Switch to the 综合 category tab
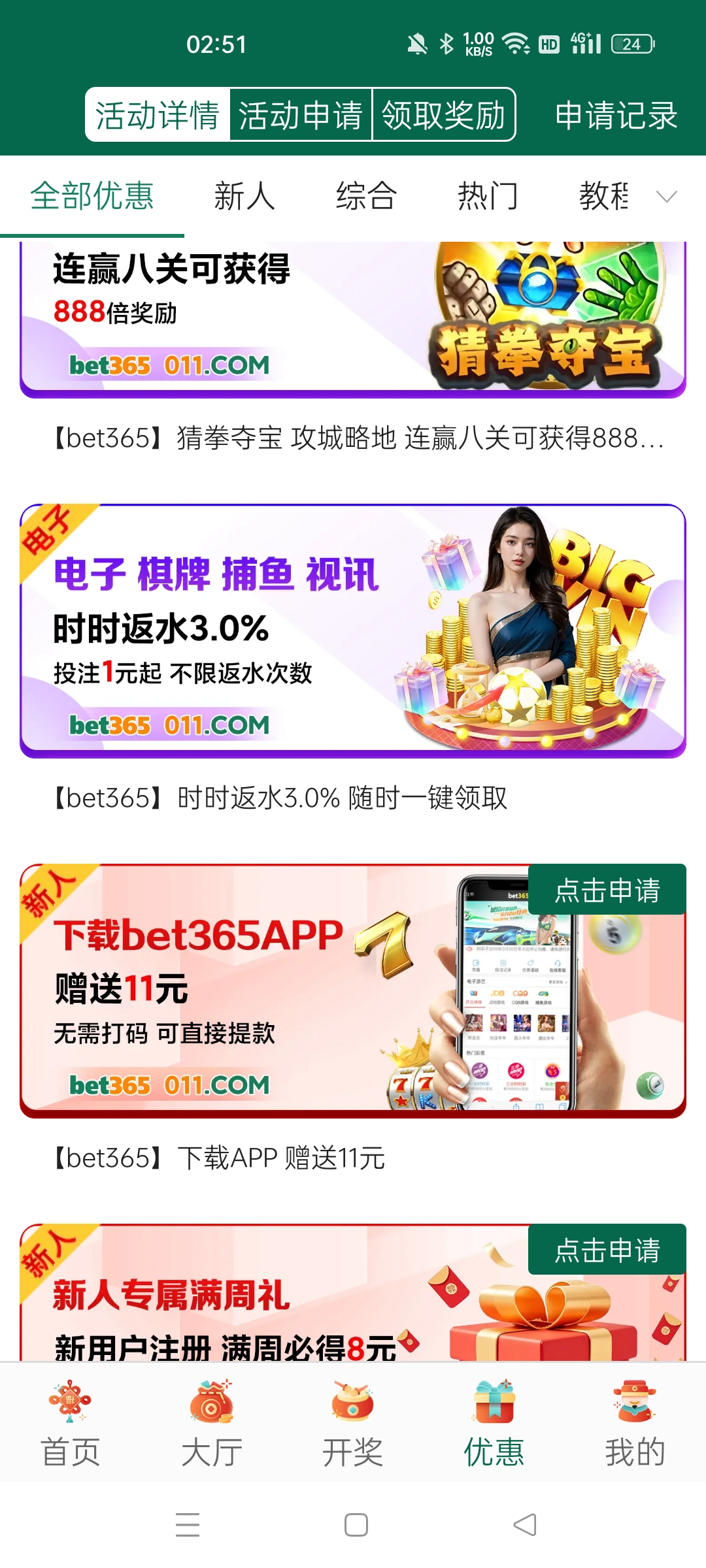The width and height of the screenshot is (706, 1568). 366,196
